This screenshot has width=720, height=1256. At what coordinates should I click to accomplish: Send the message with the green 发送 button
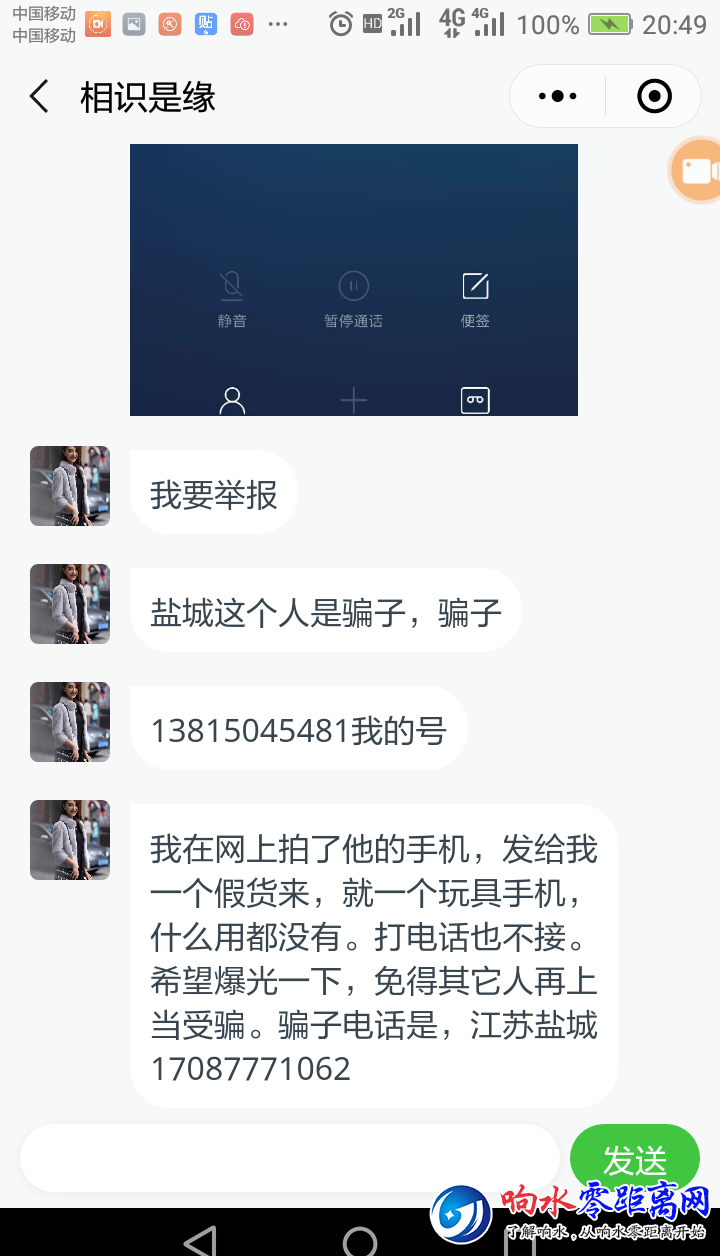(x=634, y=1160)
